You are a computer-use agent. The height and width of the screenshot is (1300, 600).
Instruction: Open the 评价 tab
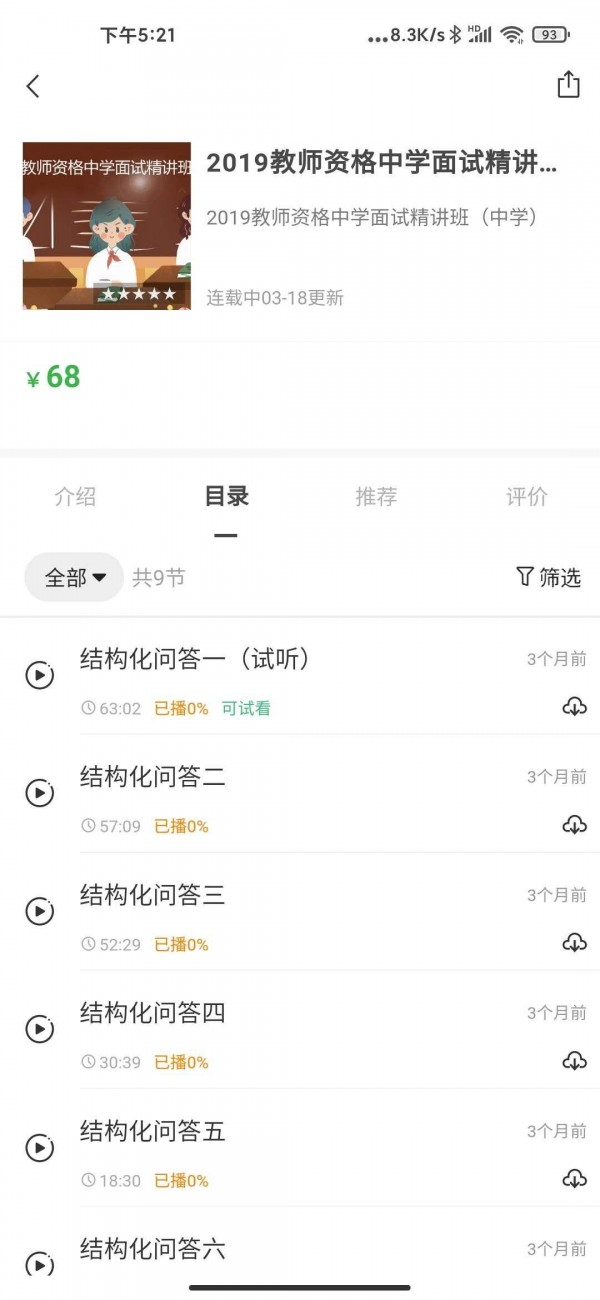(x=527, y=497)
